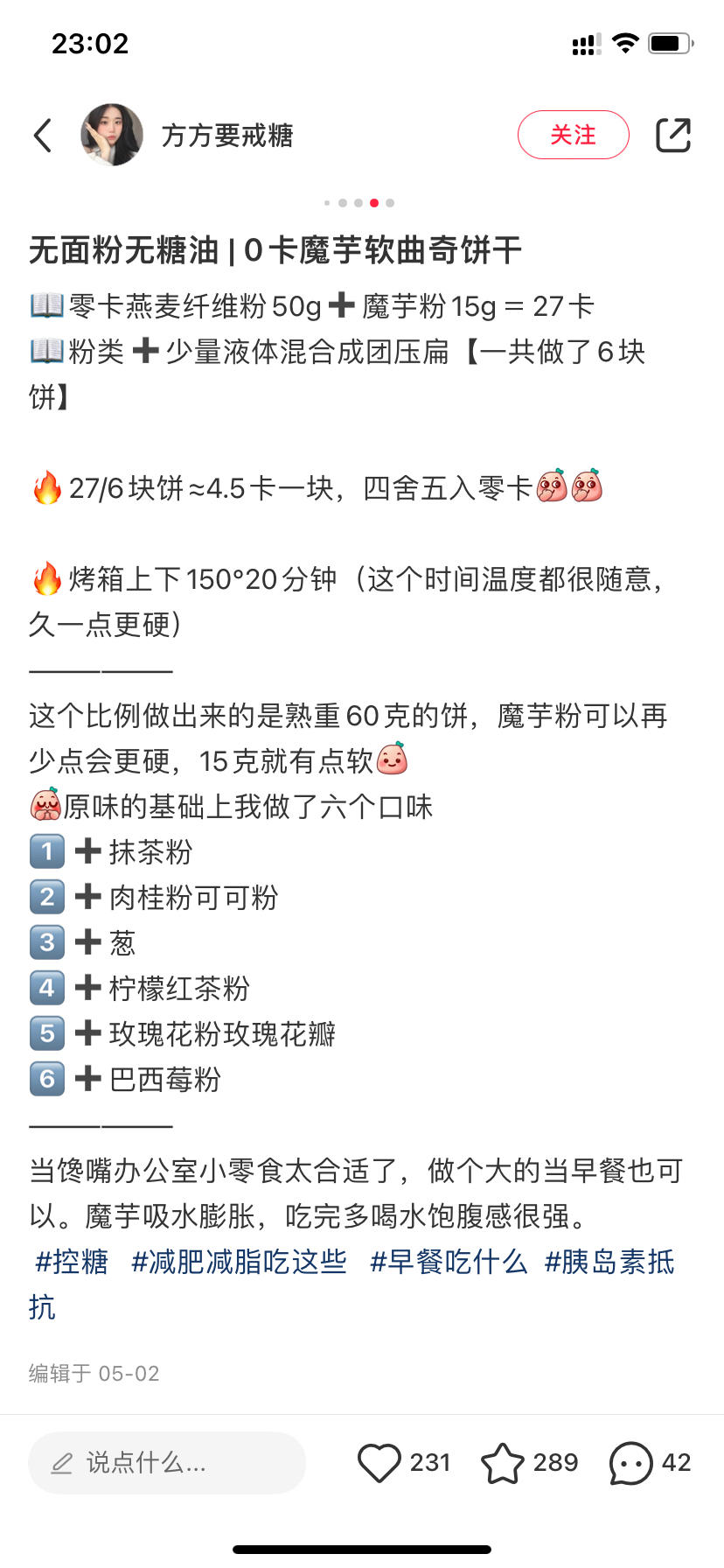Tap the 说点什么 comment input box
This screenshot has width=724, height=1568.
pyautogui.click(x=167, y=1462)
